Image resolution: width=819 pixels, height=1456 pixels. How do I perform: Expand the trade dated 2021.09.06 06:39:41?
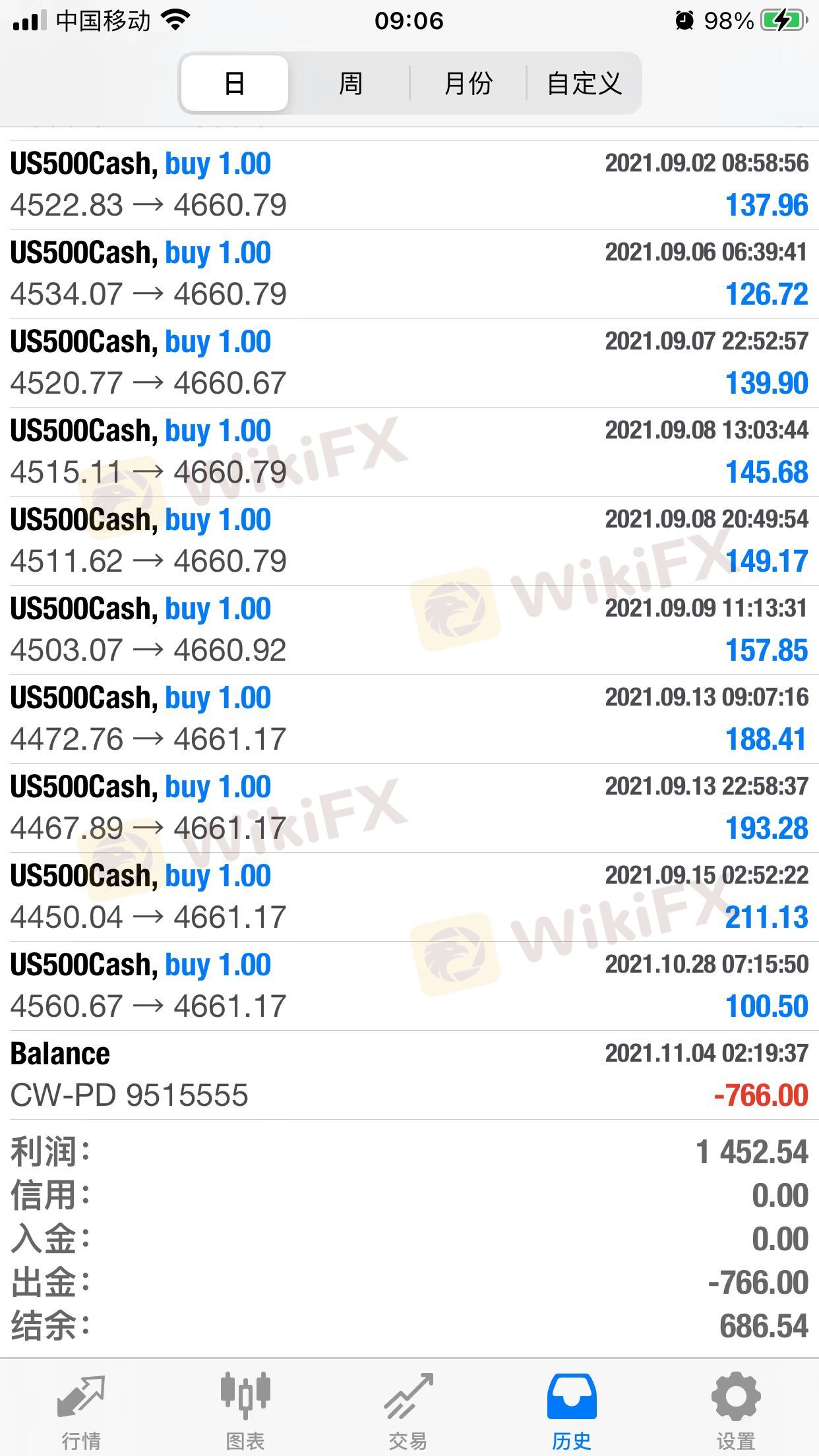pyautogui.click(x=409, y=274)
